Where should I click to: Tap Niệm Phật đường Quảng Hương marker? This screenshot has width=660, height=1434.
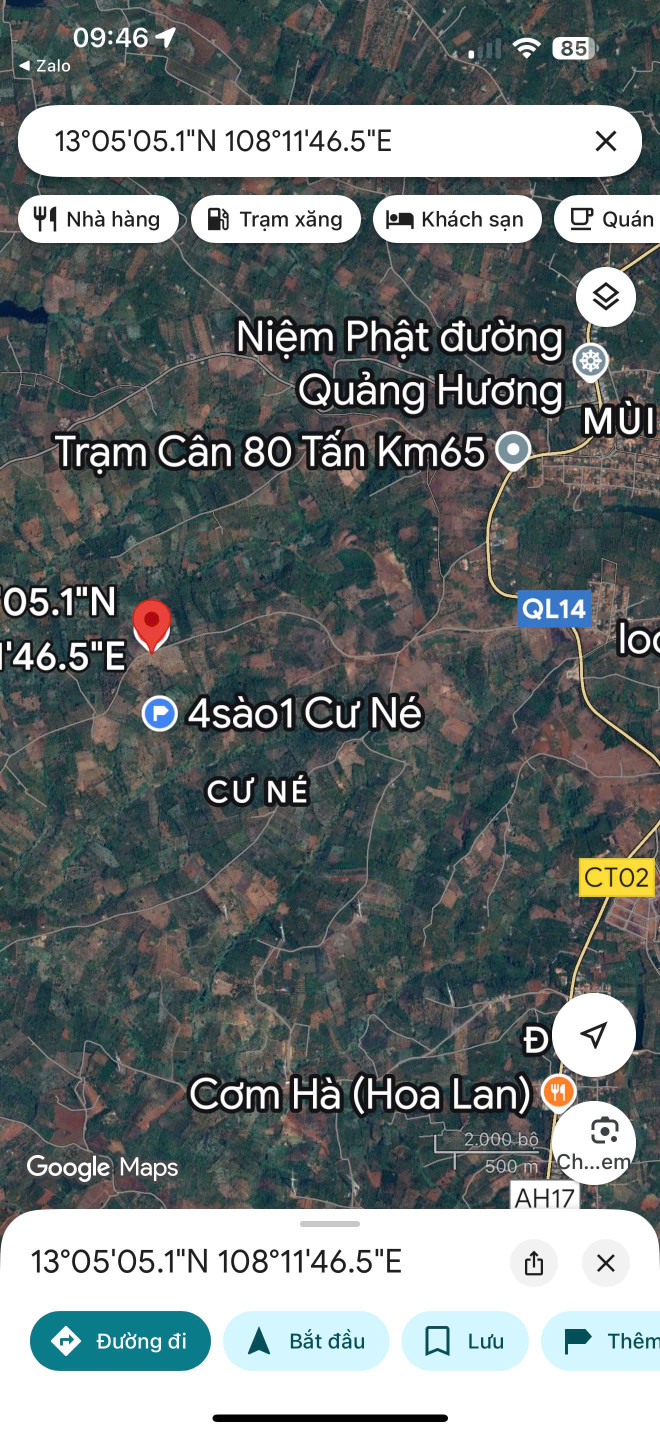pos(591,362)
